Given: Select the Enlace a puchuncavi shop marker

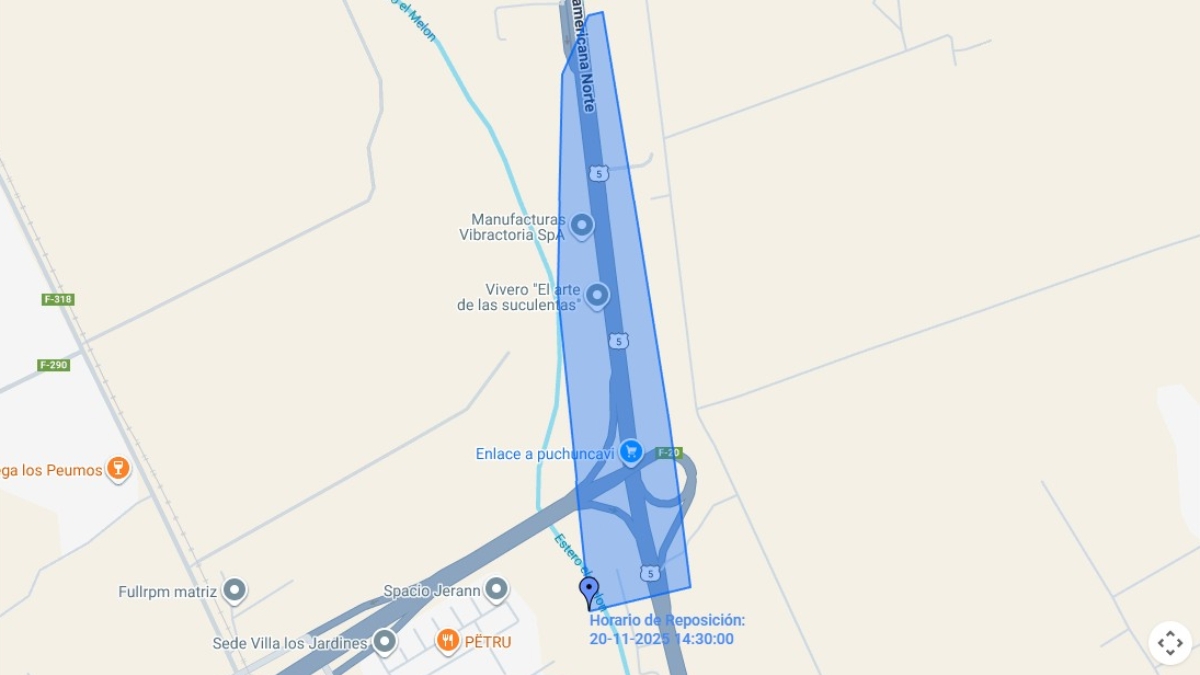Looking at the screenshot, I should [x=630, y=452].
